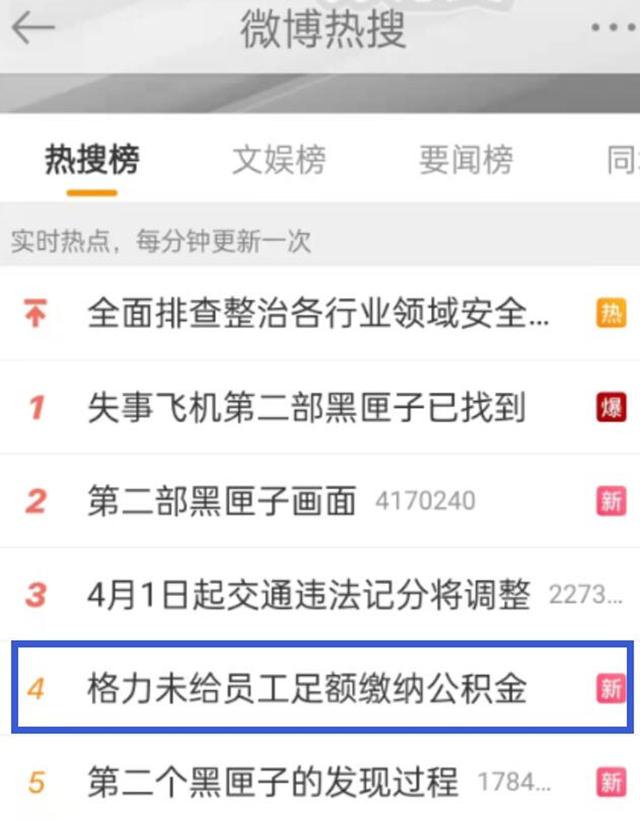The height and width of the screenshot is (821, 640).
Task: Open topic 4月1日起交通违法记分将调整
Action: (x=308, y=594)
